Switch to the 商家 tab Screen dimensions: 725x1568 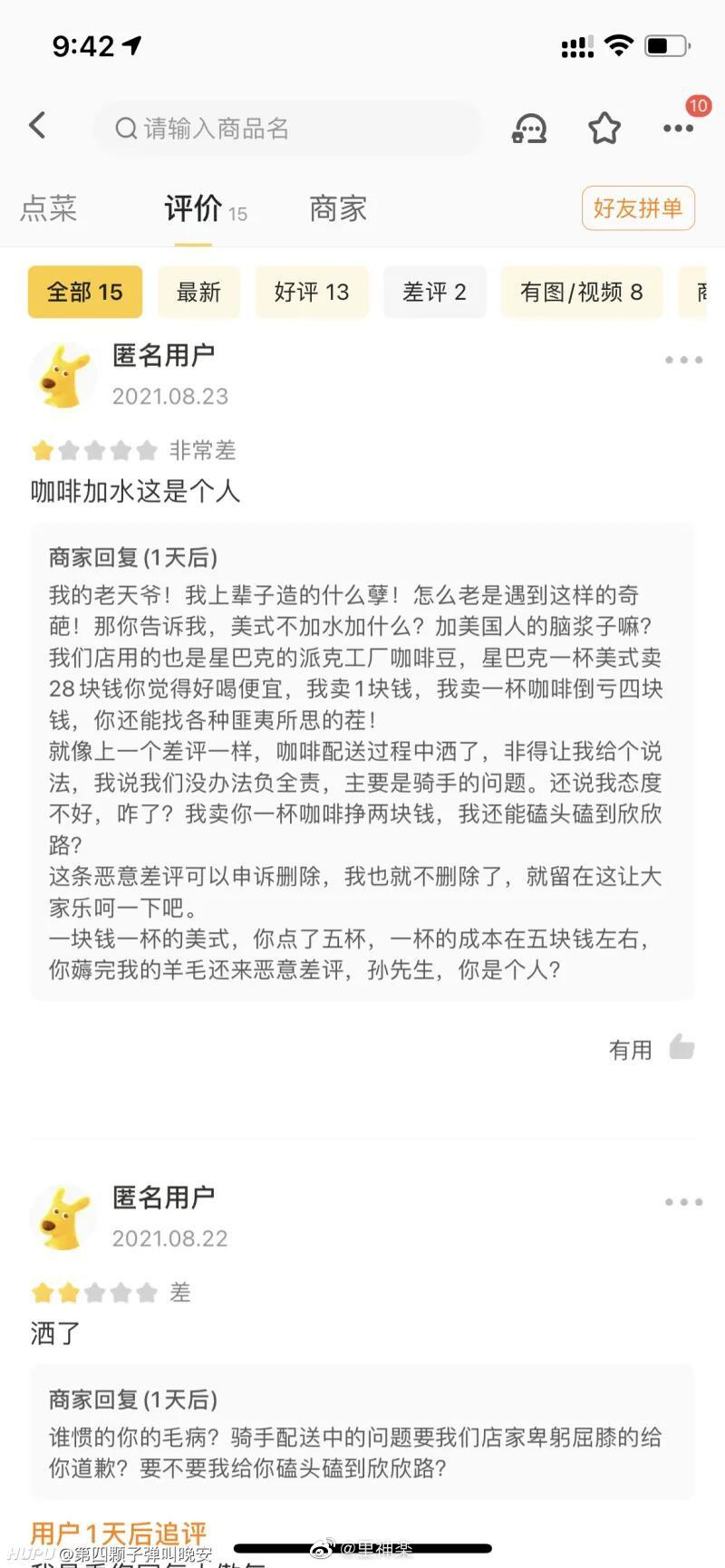337,209
